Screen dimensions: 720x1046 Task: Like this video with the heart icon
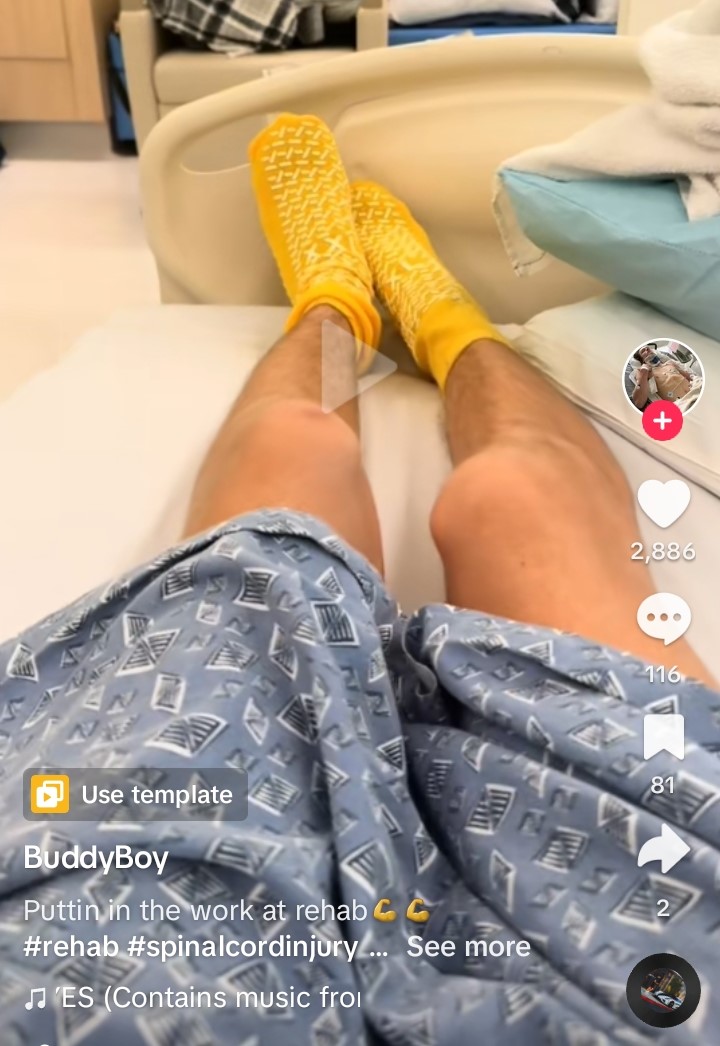pyautogui.click(x=664, y=504)
